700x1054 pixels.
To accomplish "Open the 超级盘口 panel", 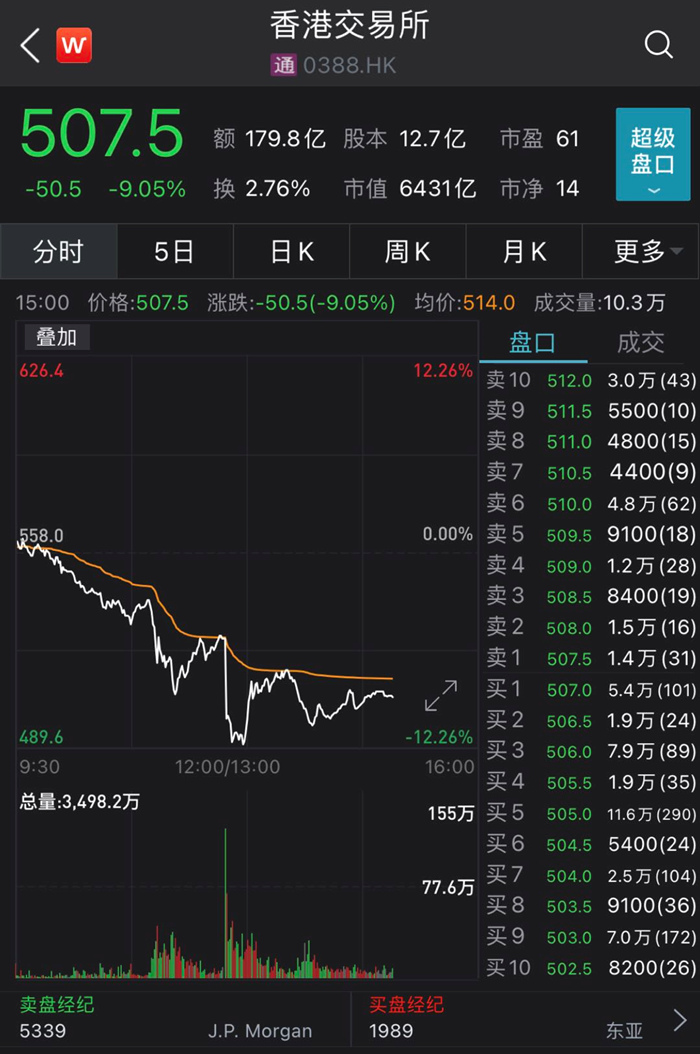I will pyautogui.click(x=652, y=153).
